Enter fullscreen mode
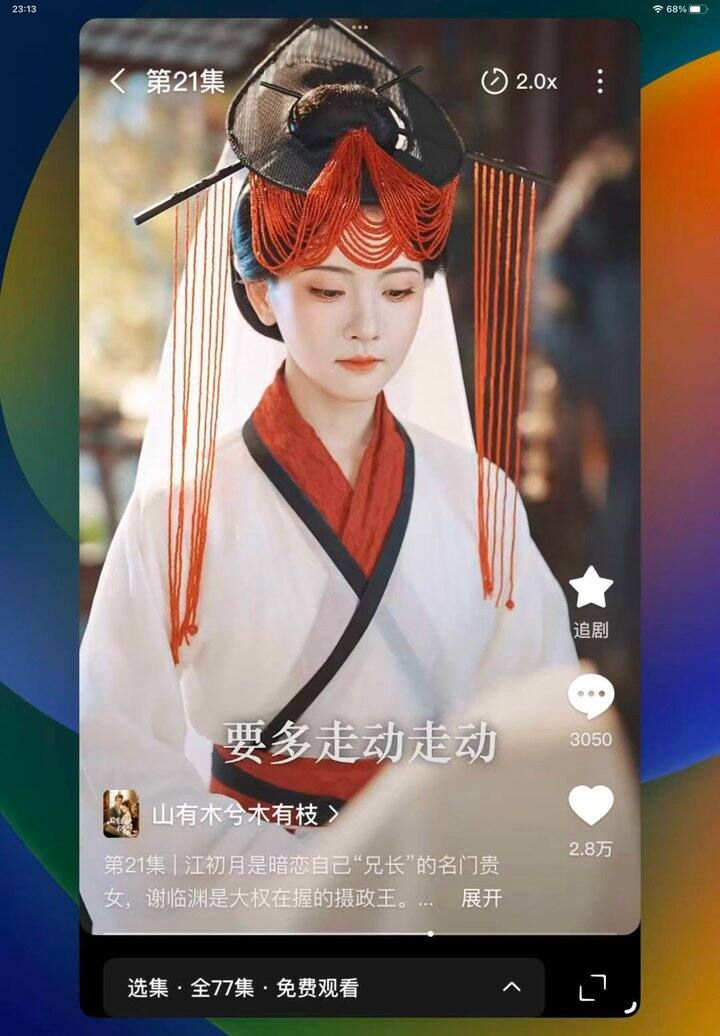720x1036 pixels. [x=593, y=988]
